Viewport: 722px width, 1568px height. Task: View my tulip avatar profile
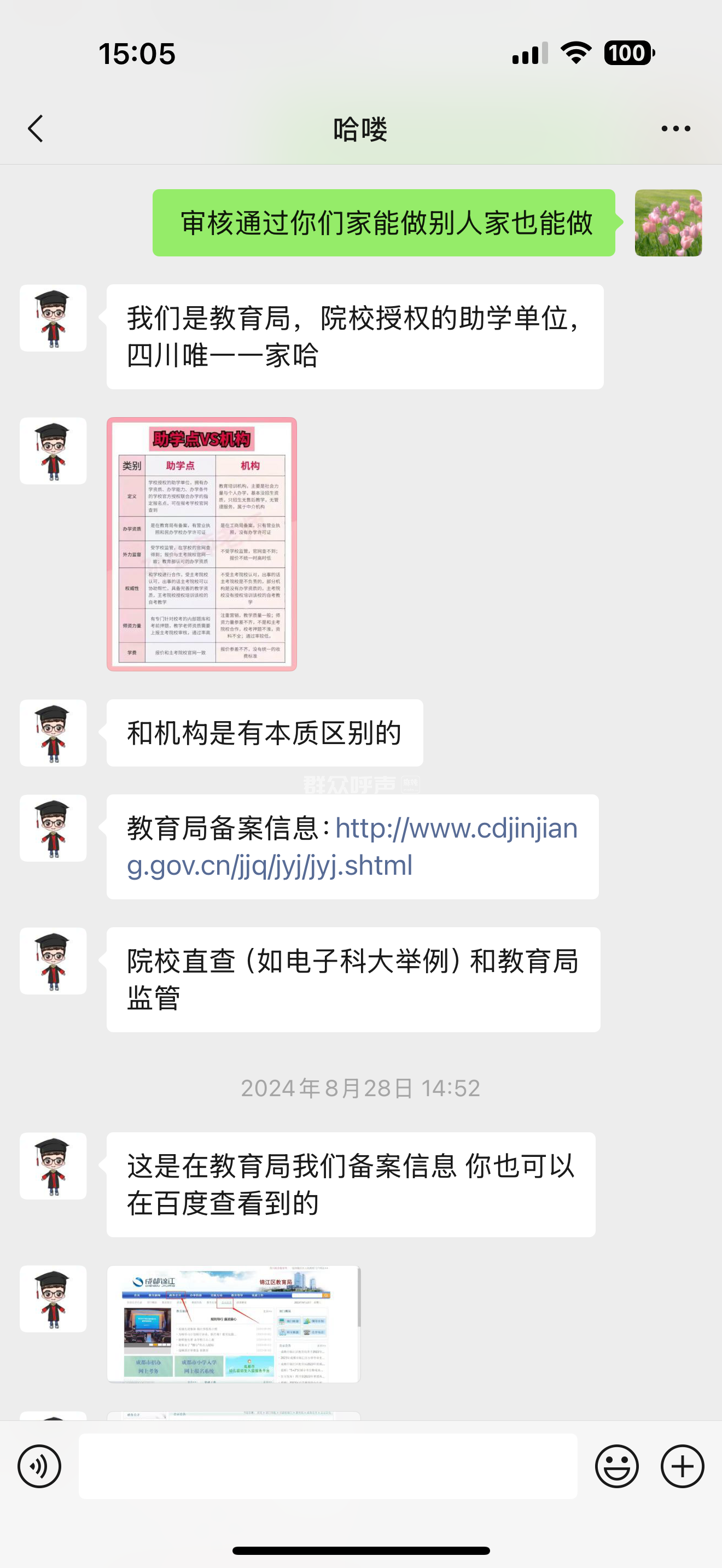[x=668, y=223]
